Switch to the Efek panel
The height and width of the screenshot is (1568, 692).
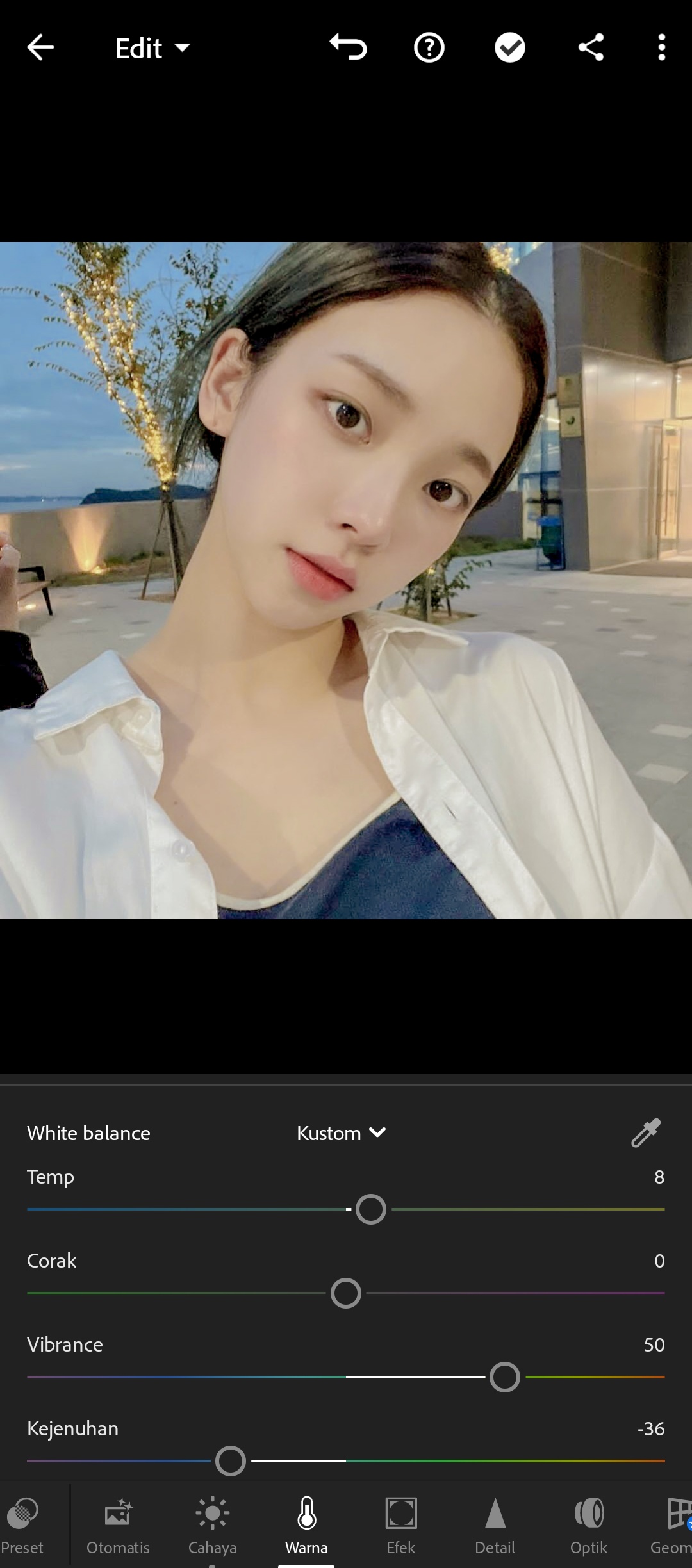pyautogui.click(x=401, y=1526)
